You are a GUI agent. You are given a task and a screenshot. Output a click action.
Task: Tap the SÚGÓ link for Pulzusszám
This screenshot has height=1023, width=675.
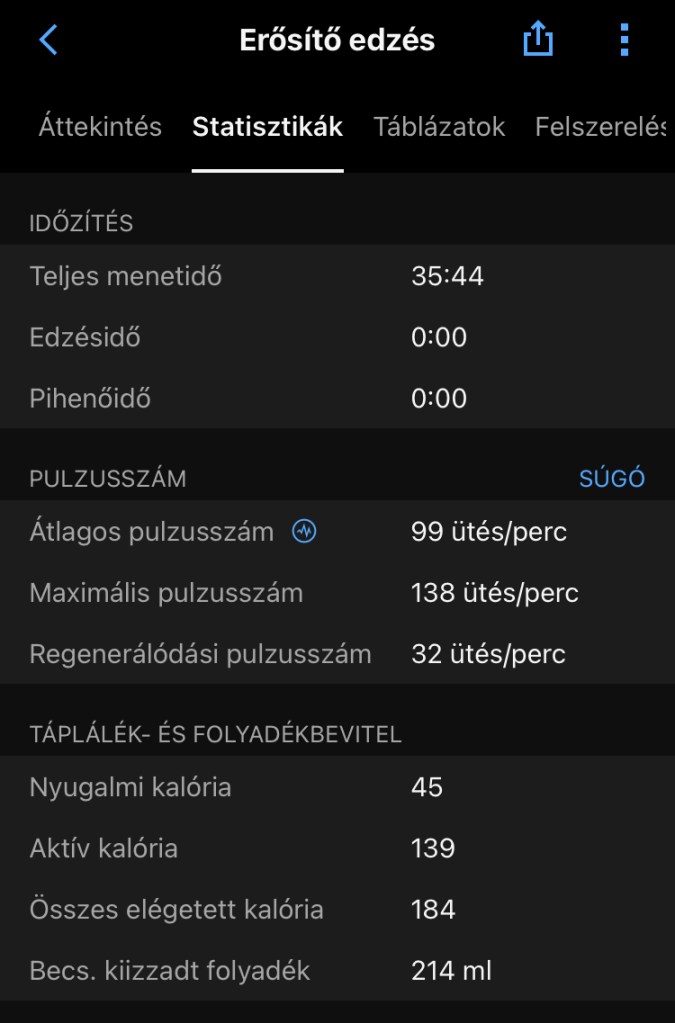tap(612, 478)
